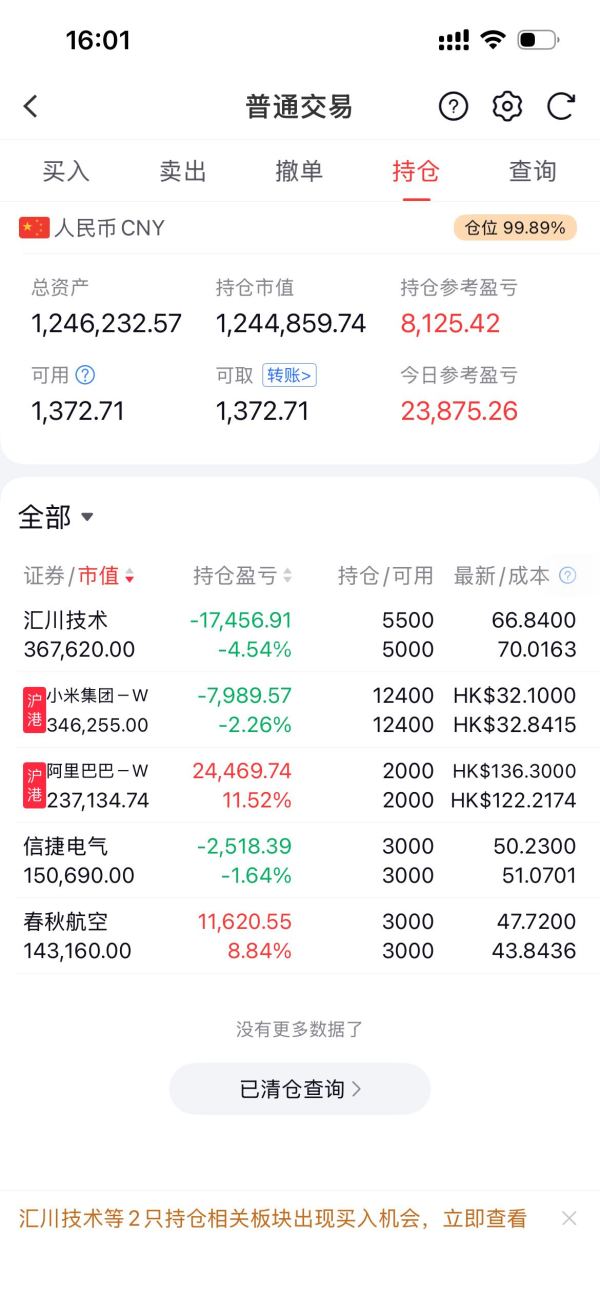The image size is (600, 1298).
Task: Tap the 转账 transfer link
Action: [x=289, y=375]
